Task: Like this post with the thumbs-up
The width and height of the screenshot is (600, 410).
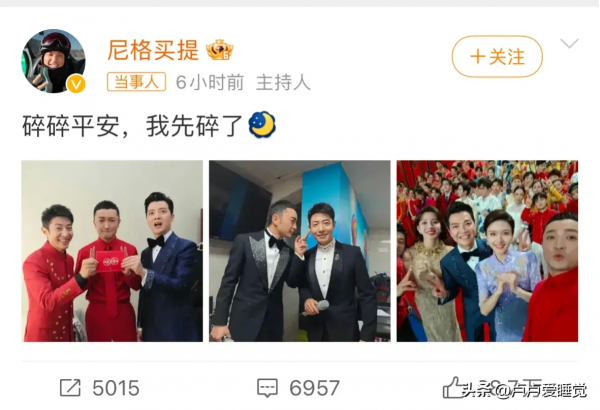Action: pos(454,387)
